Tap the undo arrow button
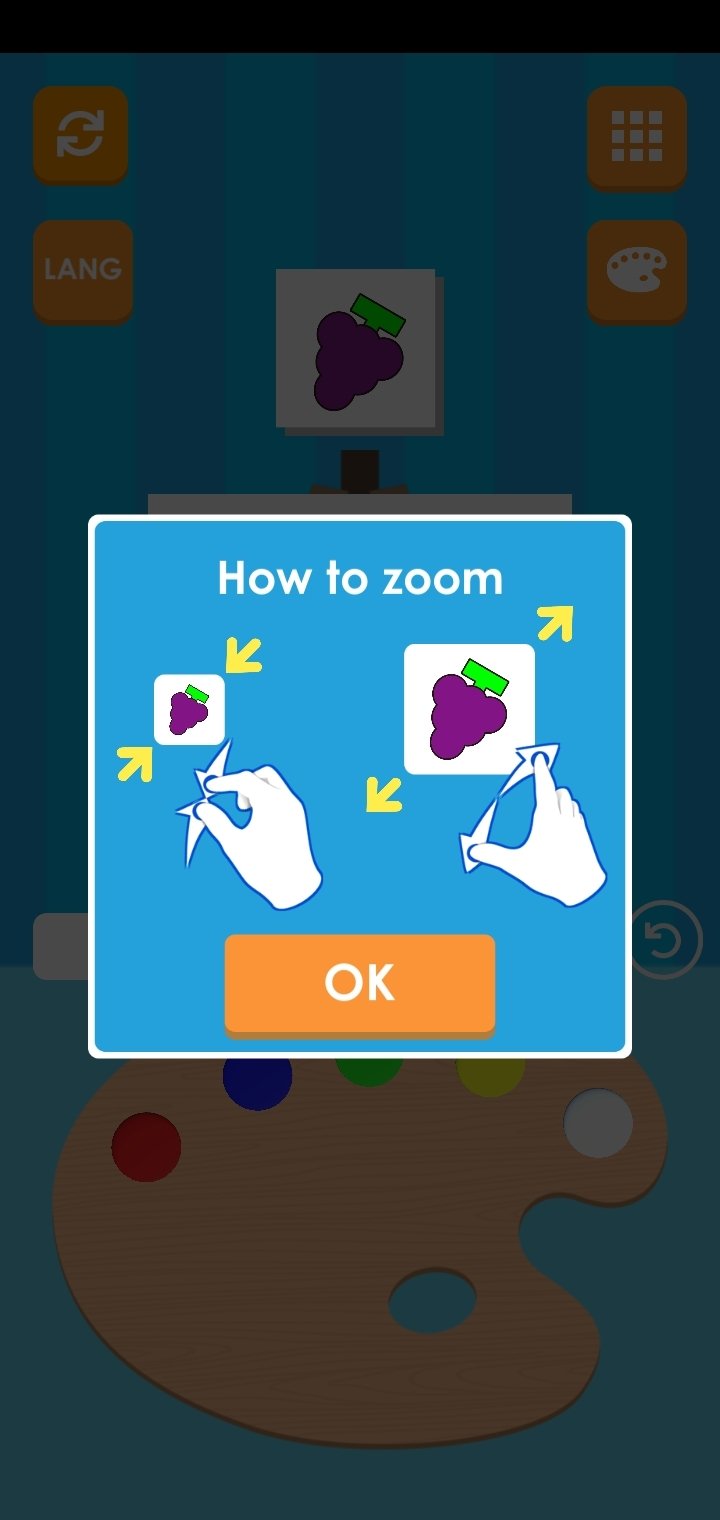The width and height of the screenshot is (720, 1520). click(x=666, y=939)
